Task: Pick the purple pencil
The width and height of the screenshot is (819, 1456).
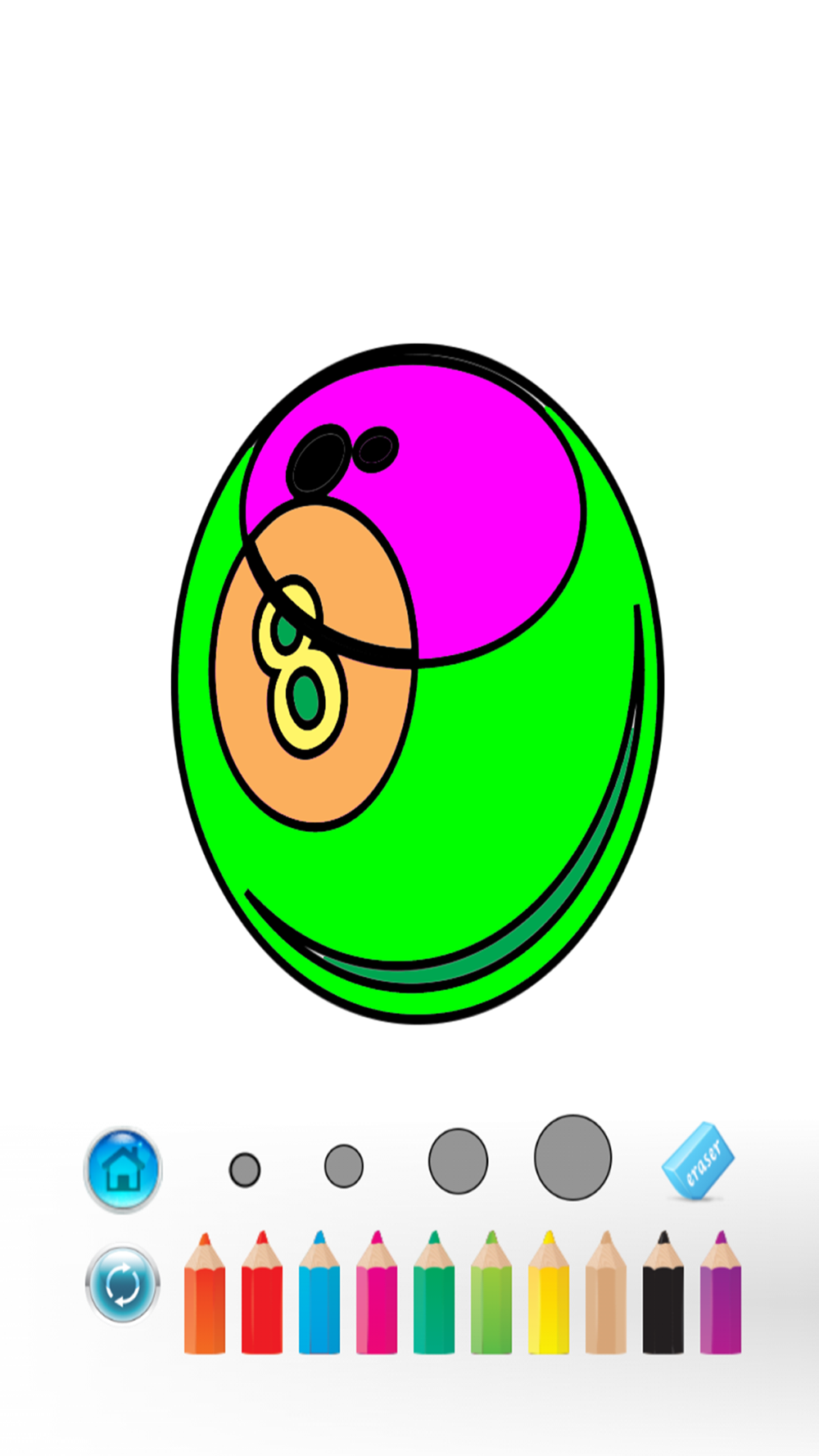Action: pyautogui.click(x=721, y=1293)
